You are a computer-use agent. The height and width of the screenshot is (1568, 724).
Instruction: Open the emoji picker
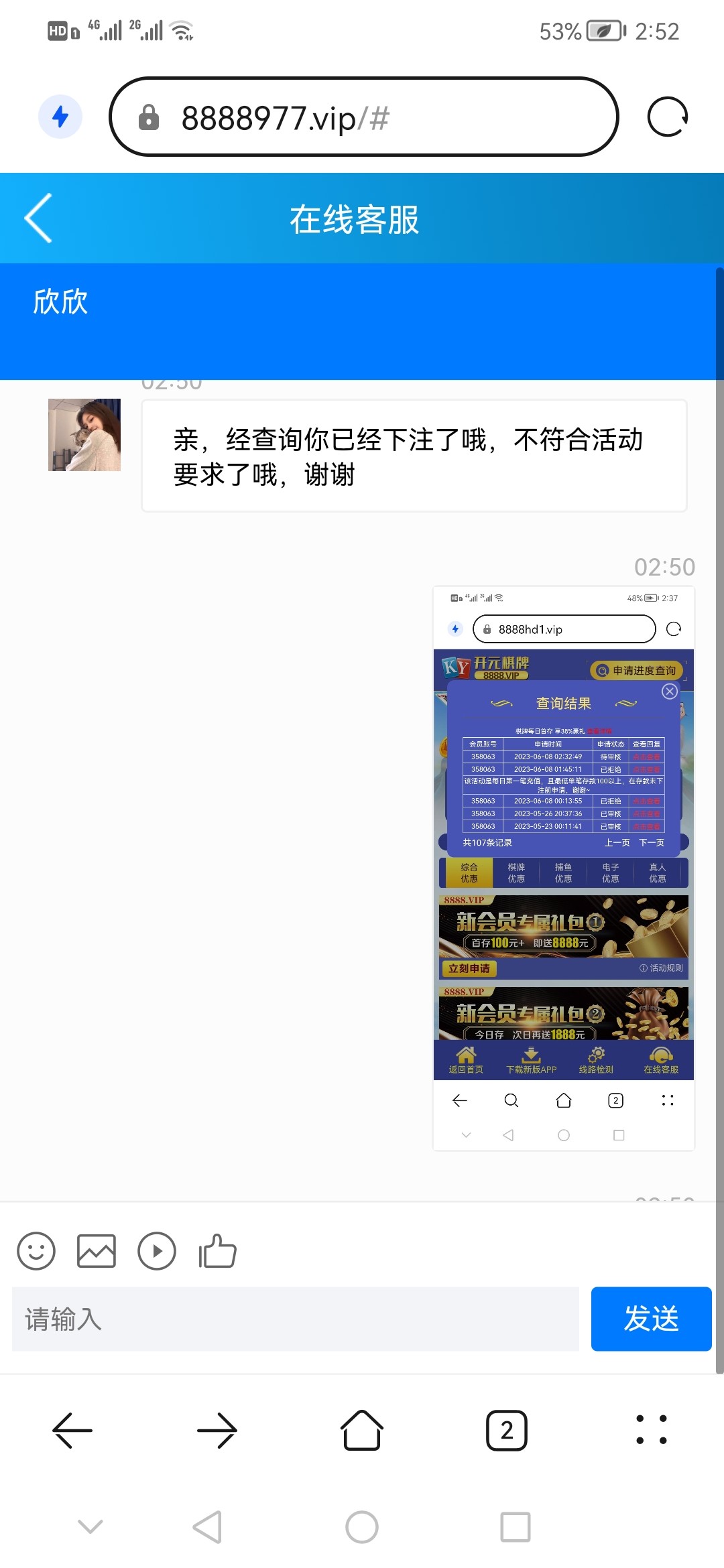coord(36,1251)
